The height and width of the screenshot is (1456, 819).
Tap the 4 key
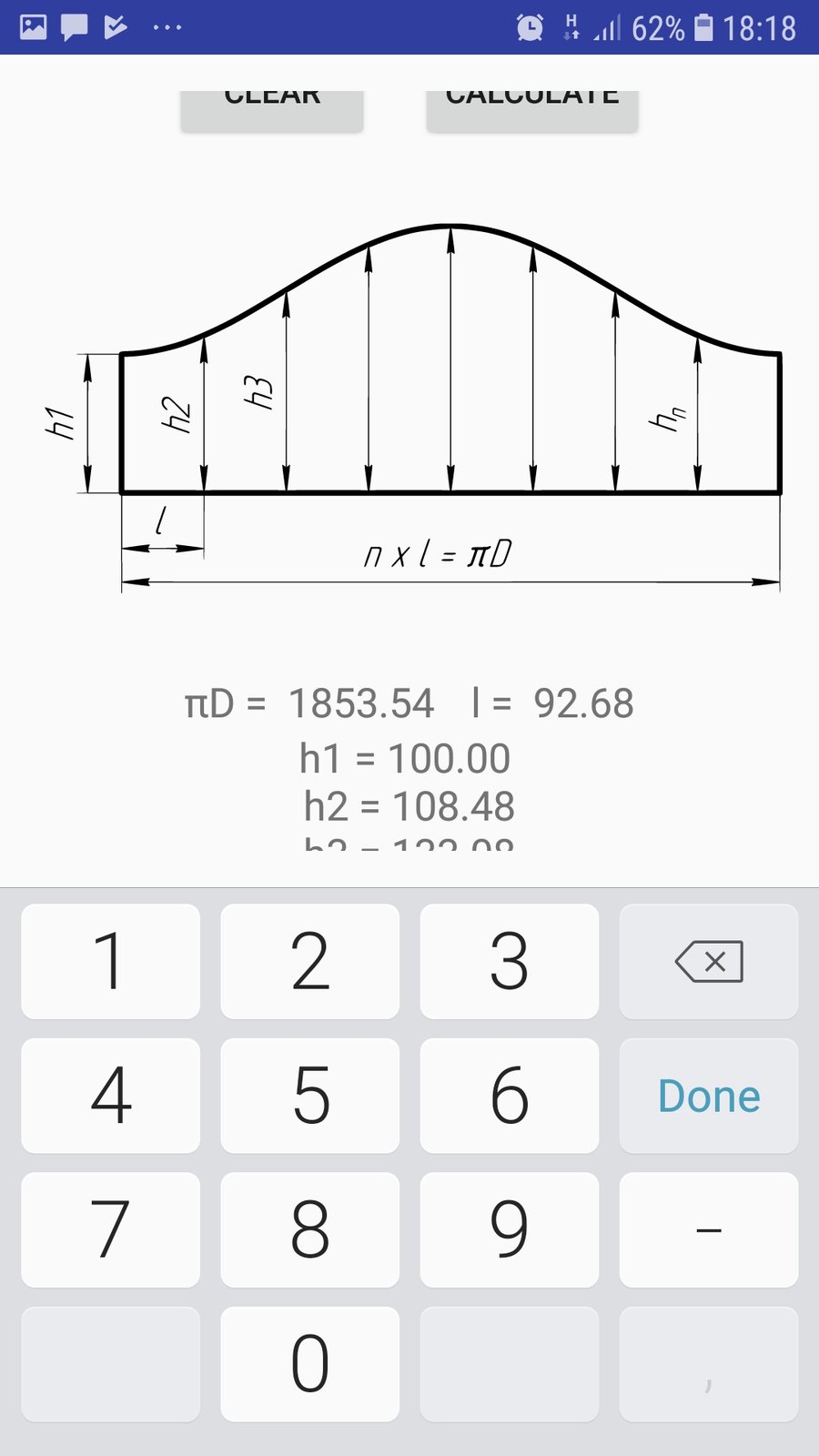tap(111, 1096)
